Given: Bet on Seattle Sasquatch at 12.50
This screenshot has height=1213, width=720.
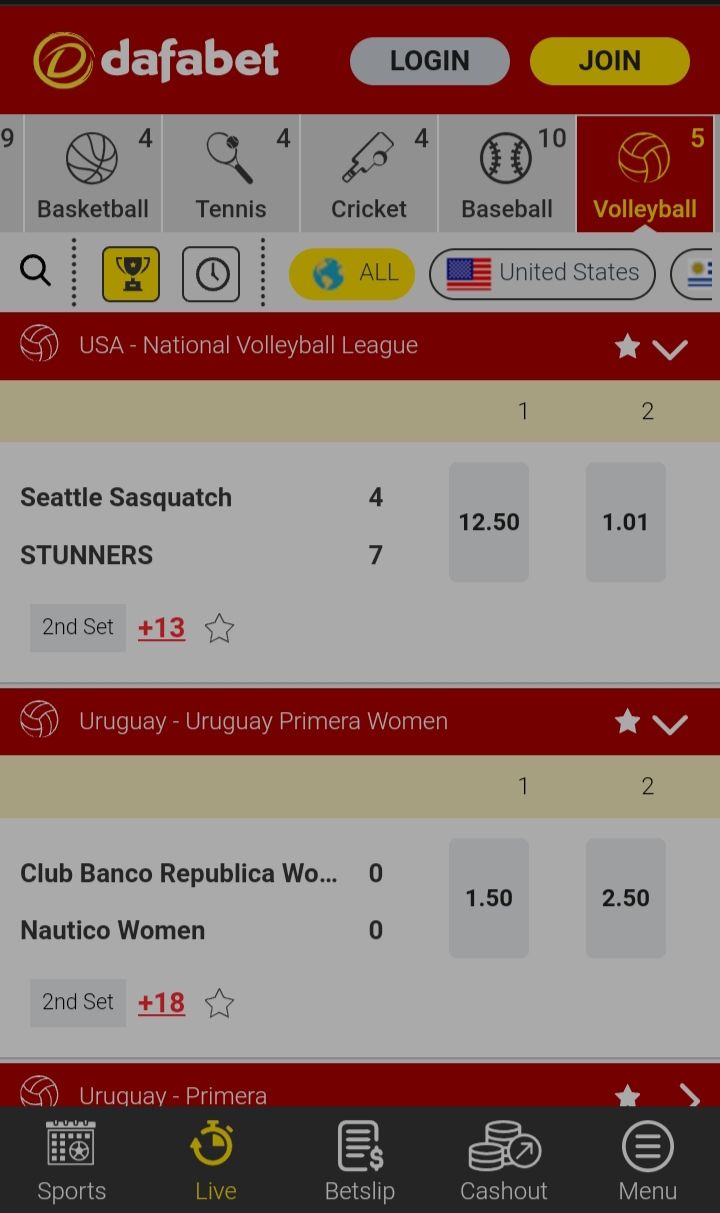Looking at the screenshot, I should coord(489,522).
